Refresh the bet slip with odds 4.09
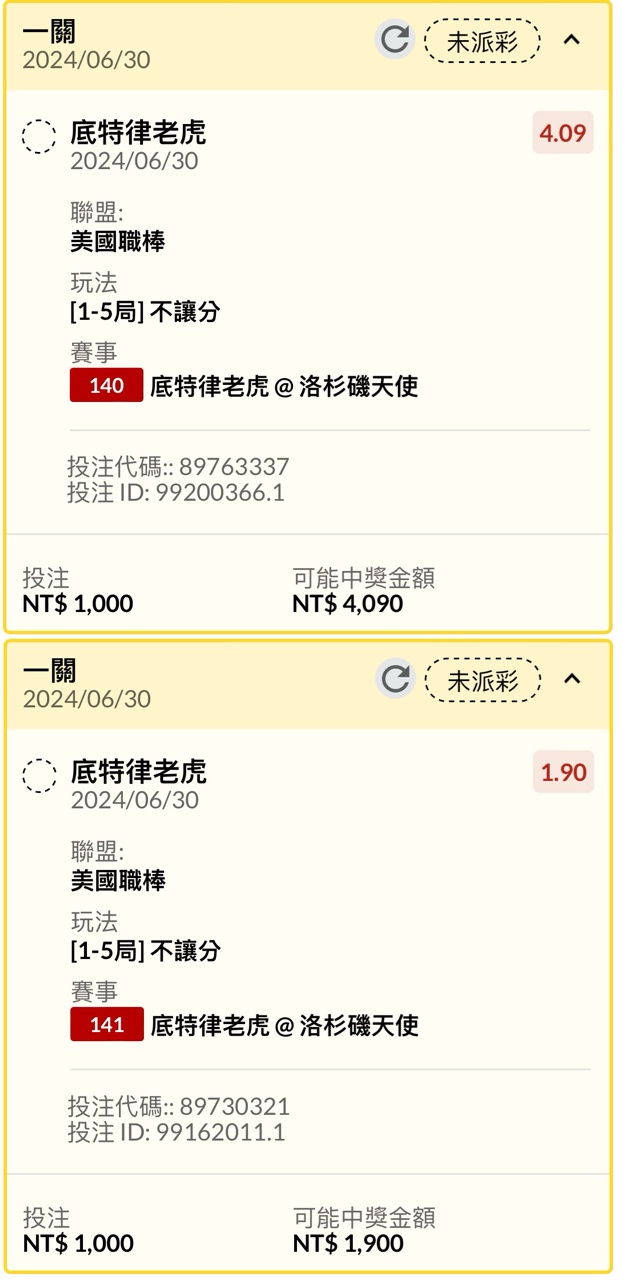The height and width of the screenshot is (1280, 623). tap(395, 40)
